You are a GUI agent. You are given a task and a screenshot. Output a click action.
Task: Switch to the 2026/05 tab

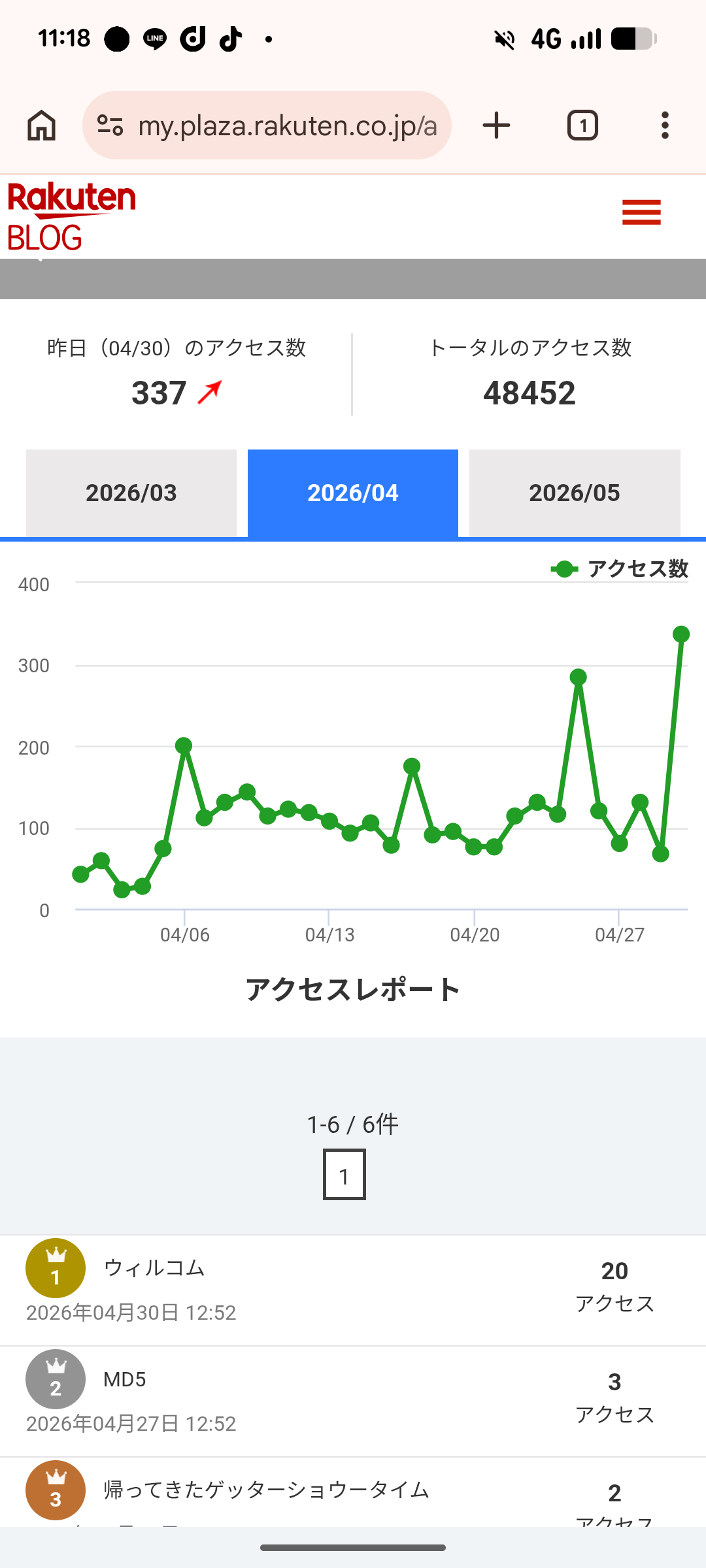click(575, 493)
